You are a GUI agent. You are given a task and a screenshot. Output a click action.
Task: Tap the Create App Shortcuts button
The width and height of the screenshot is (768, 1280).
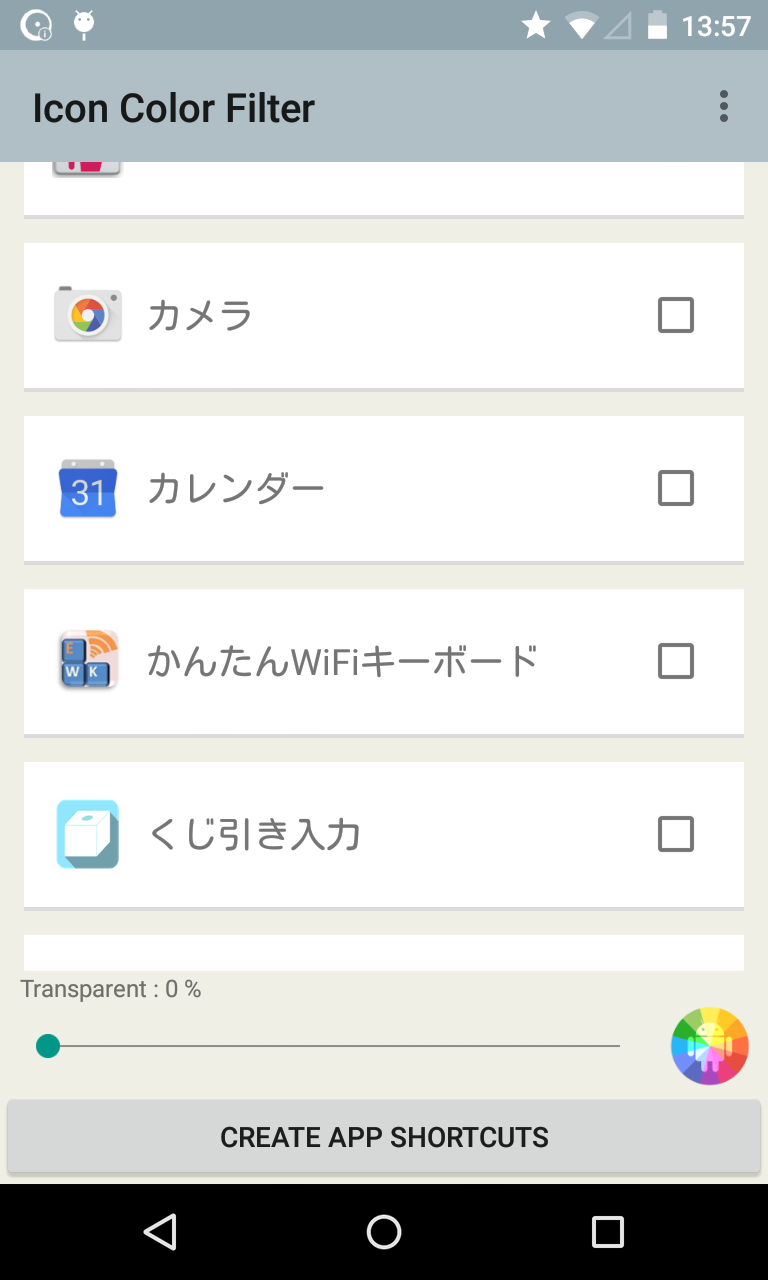[384, 1137]
